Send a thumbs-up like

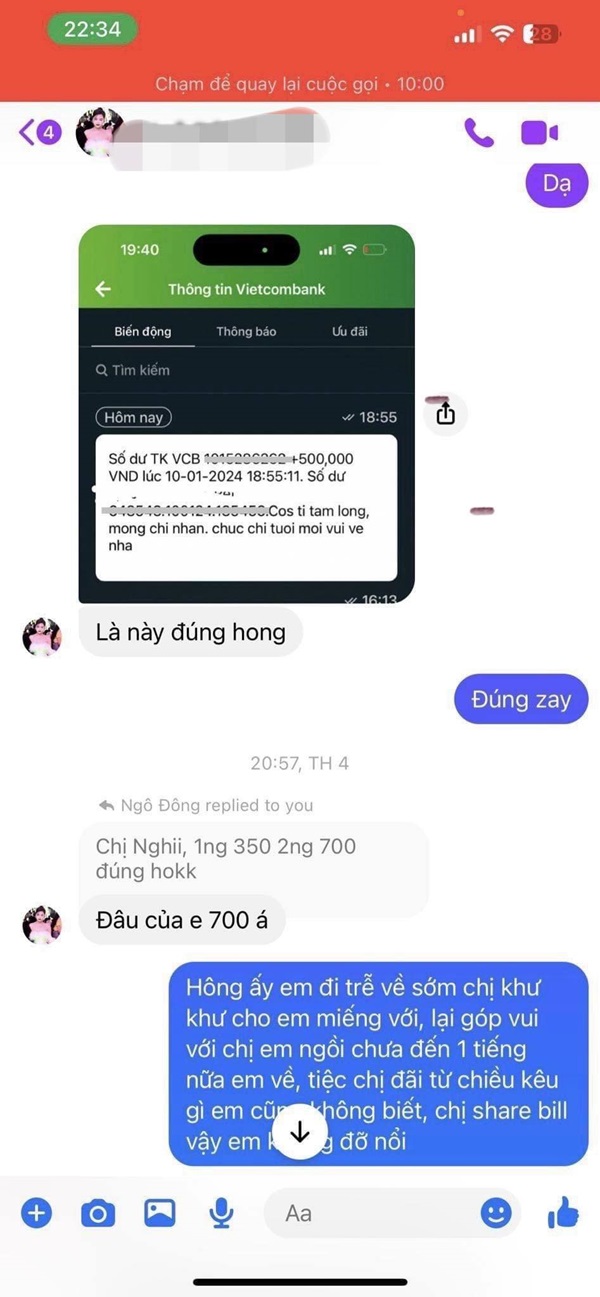point(563,1213)
